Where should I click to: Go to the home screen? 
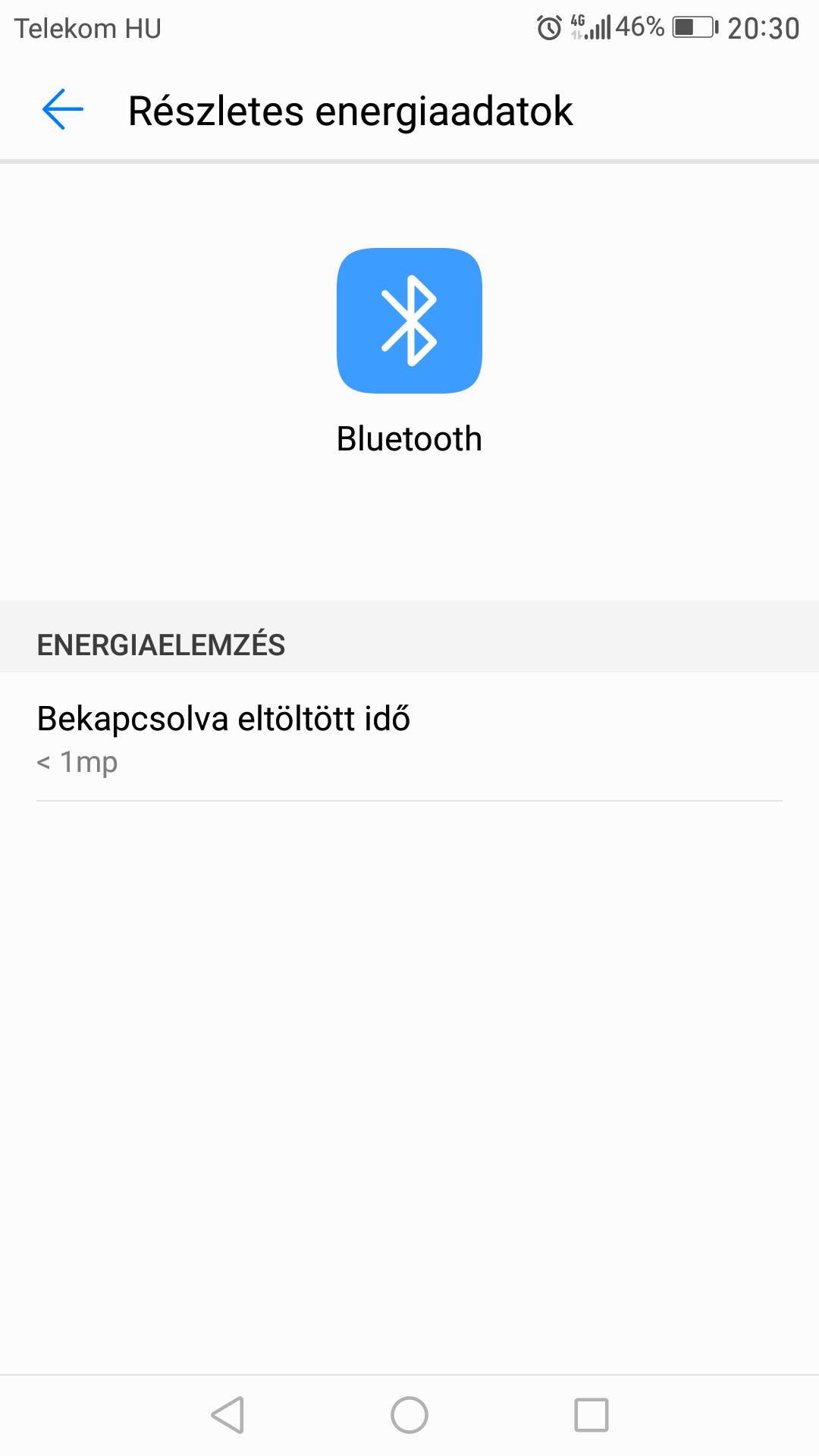[x=409, y=1415]
